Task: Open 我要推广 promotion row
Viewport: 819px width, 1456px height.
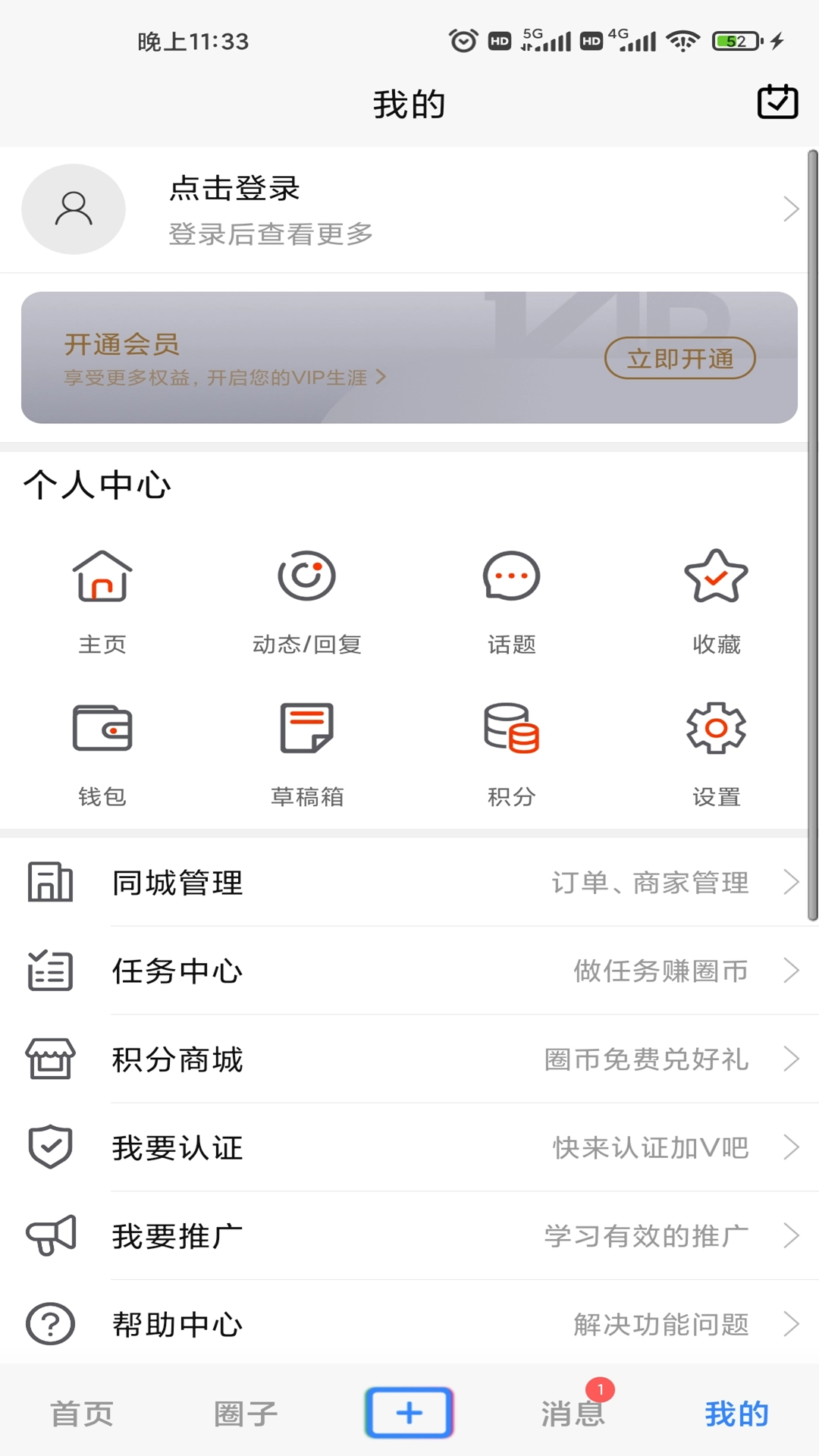Action: point(409,1236)
